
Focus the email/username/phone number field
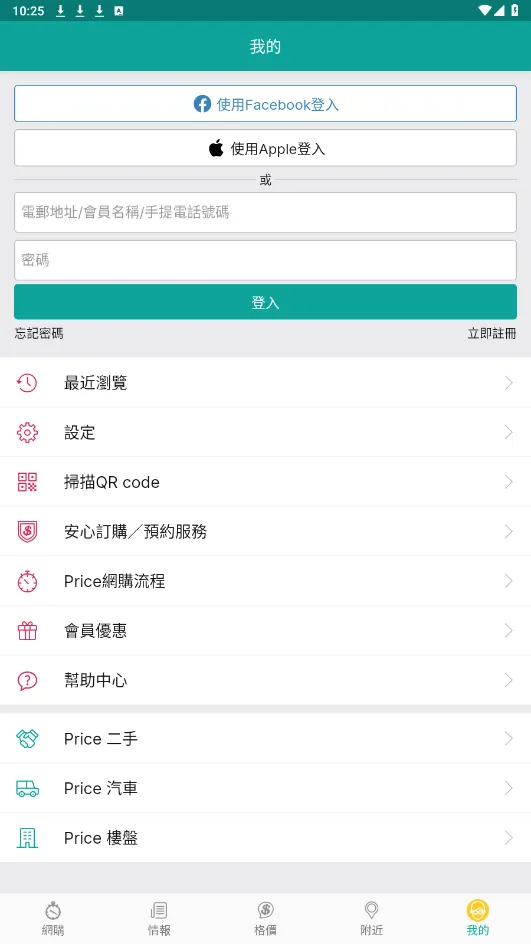point(266,213)
